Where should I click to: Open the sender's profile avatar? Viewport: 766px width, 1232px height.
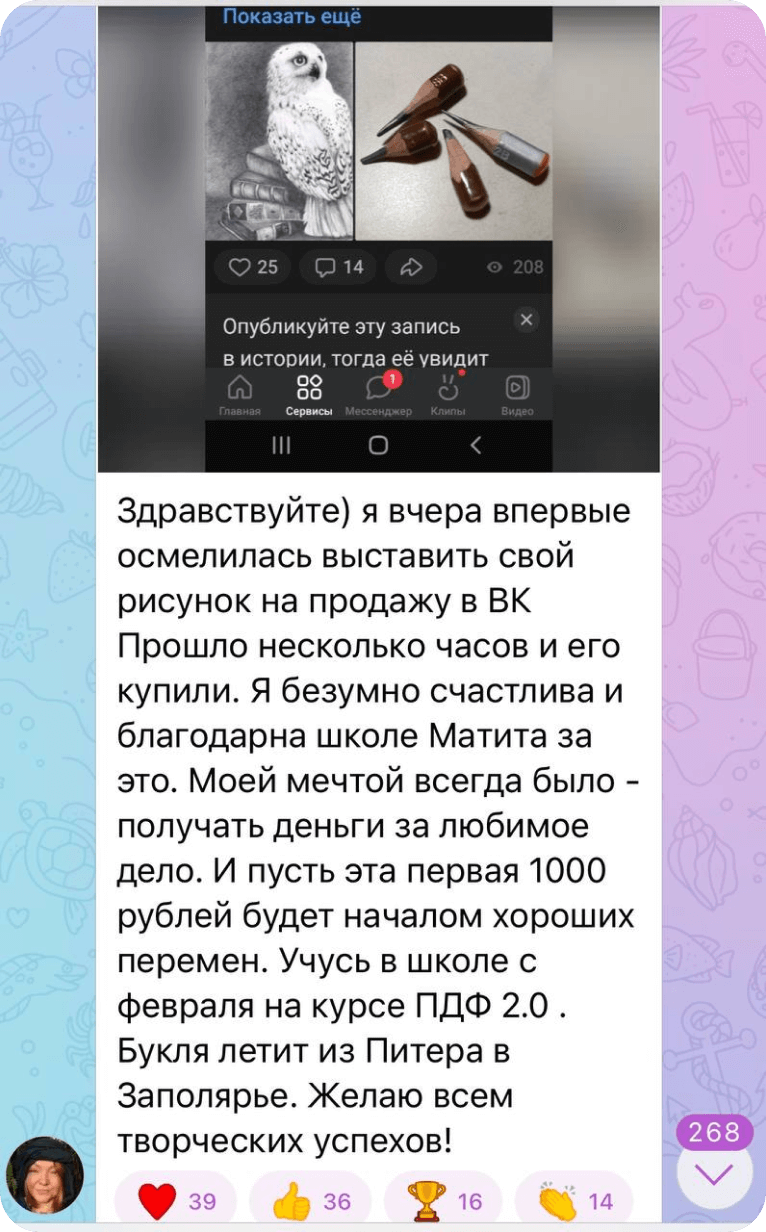(45, 1175)
